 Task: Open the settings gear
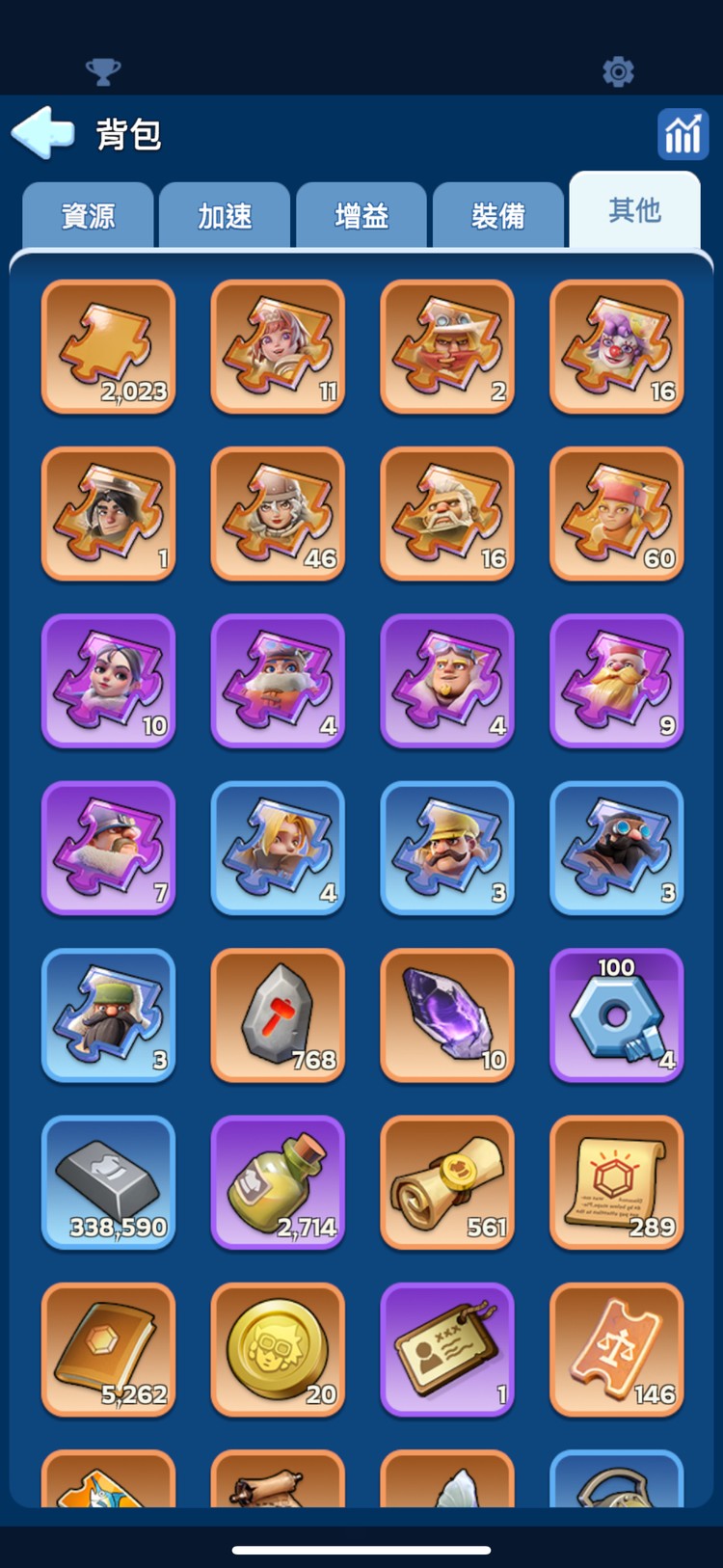pyautogui.click(x=618, y=71)
